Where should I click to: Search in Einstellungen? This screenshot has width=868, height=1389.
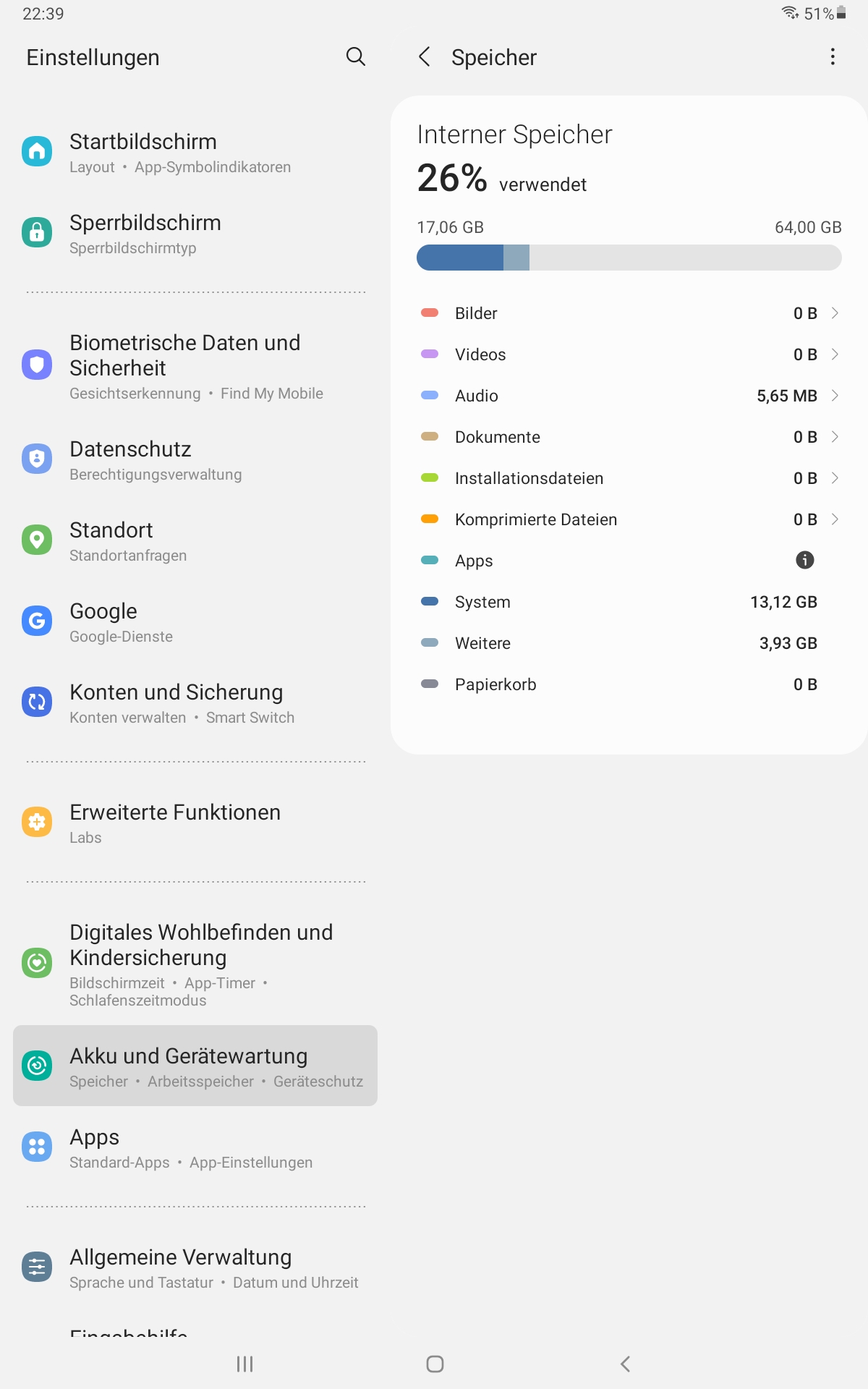pyautogui.click(x=355, y=56)
